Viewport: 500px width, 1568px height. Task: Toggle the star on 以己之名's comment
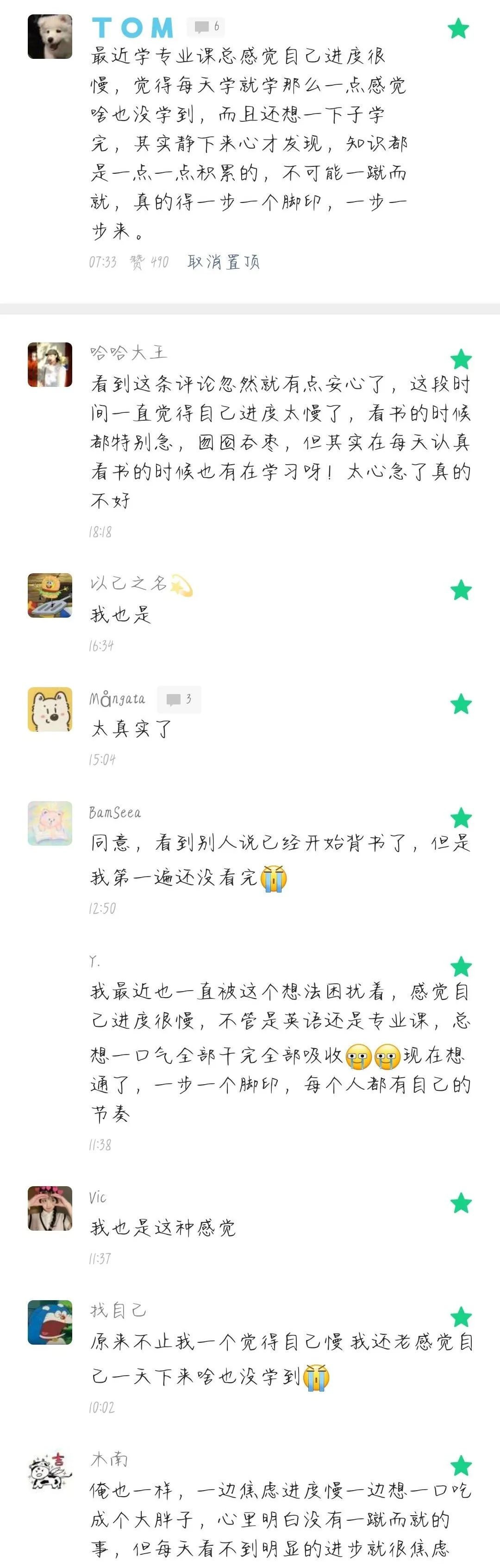(461, 590)
